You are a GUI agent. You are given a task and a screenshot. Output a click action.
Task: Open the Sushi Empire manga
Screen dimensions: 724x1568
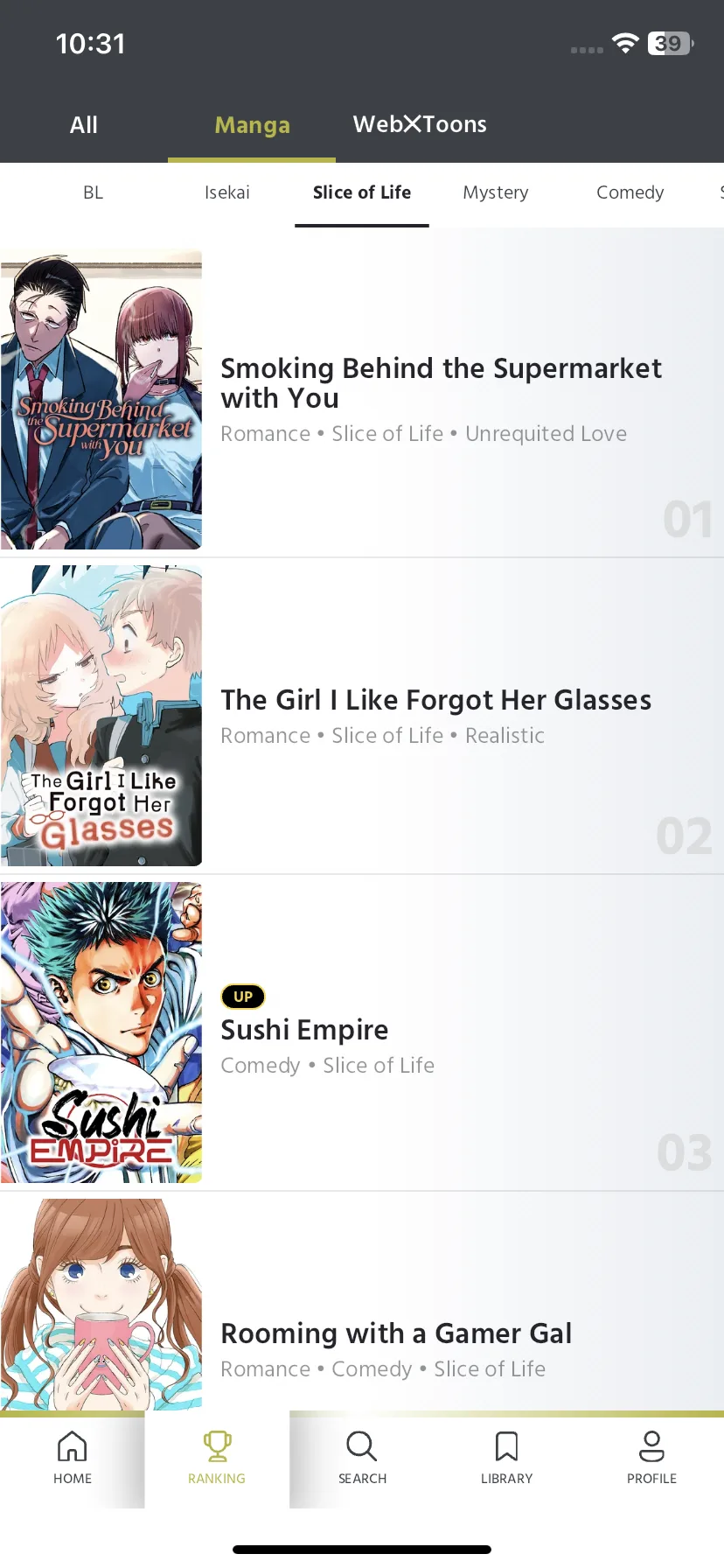coord(304,1030)
